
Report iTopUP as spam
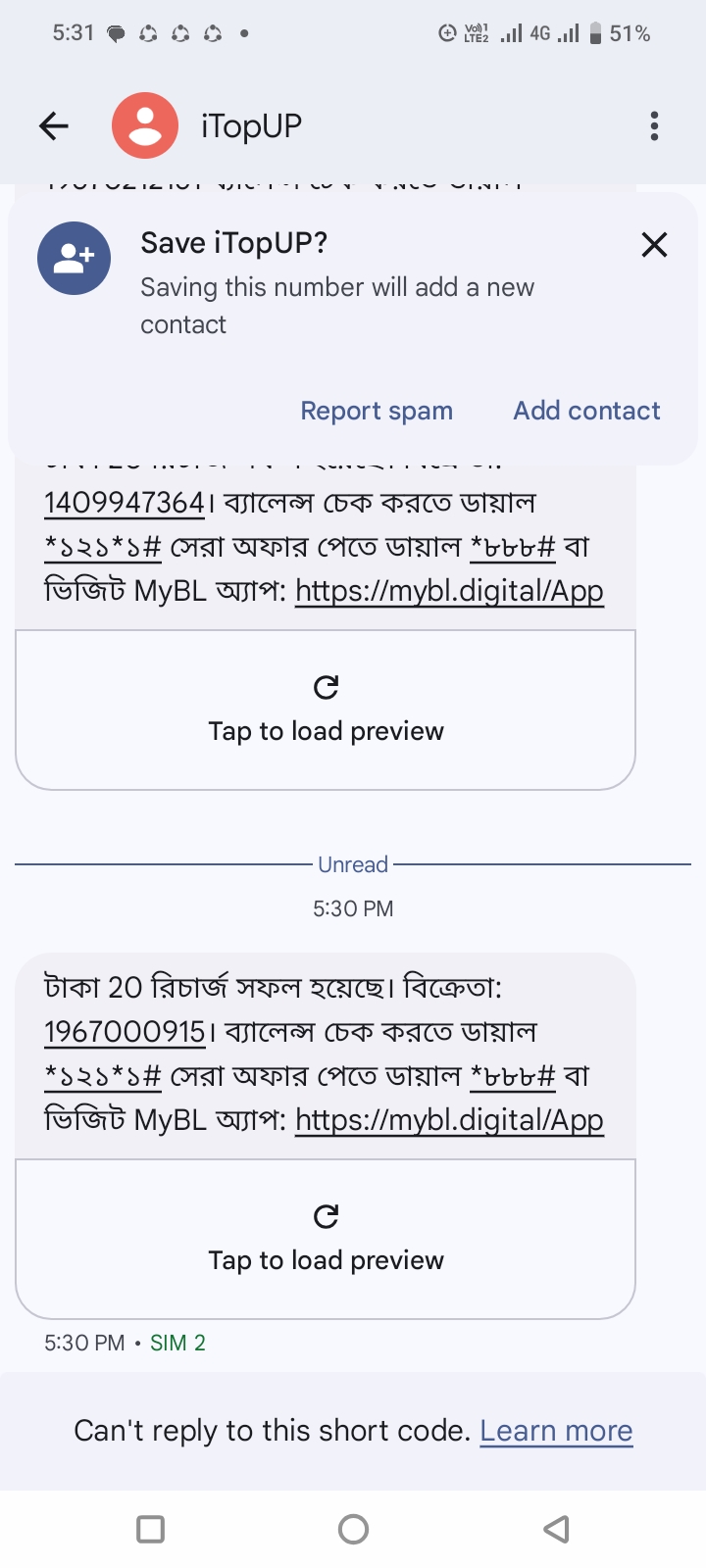(x=377, y=411)
